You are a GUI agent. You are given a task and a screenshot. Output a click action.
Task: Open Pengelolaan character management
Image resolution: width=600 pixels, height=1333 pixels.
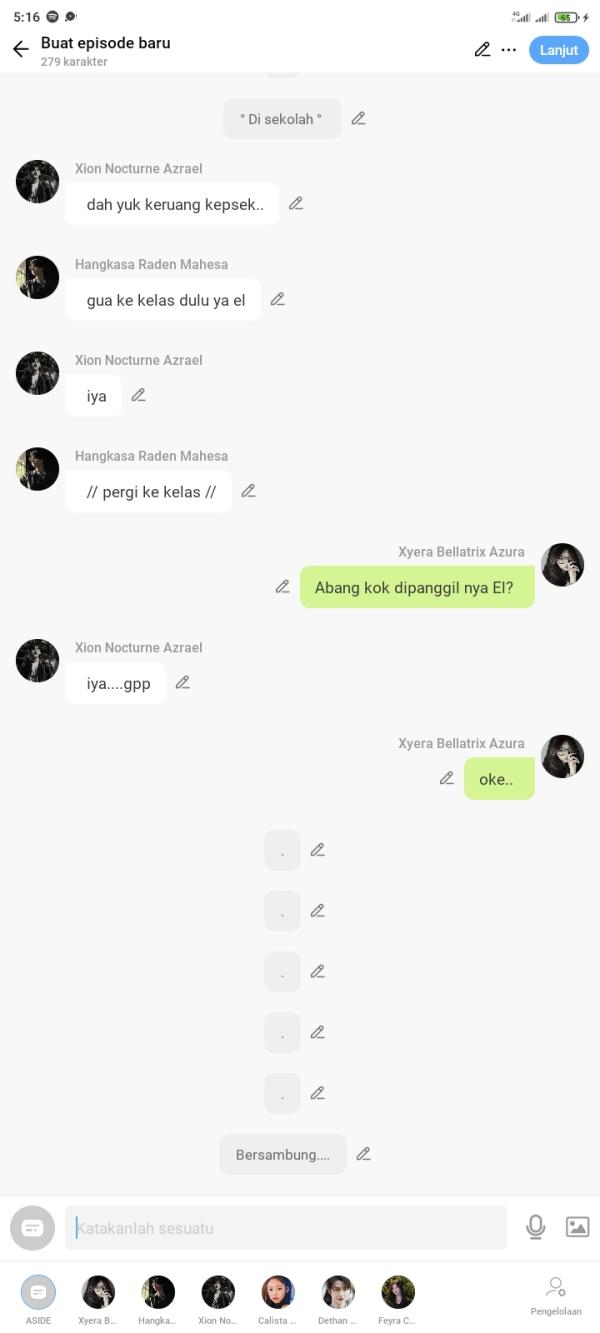[x=556, y=1295]
